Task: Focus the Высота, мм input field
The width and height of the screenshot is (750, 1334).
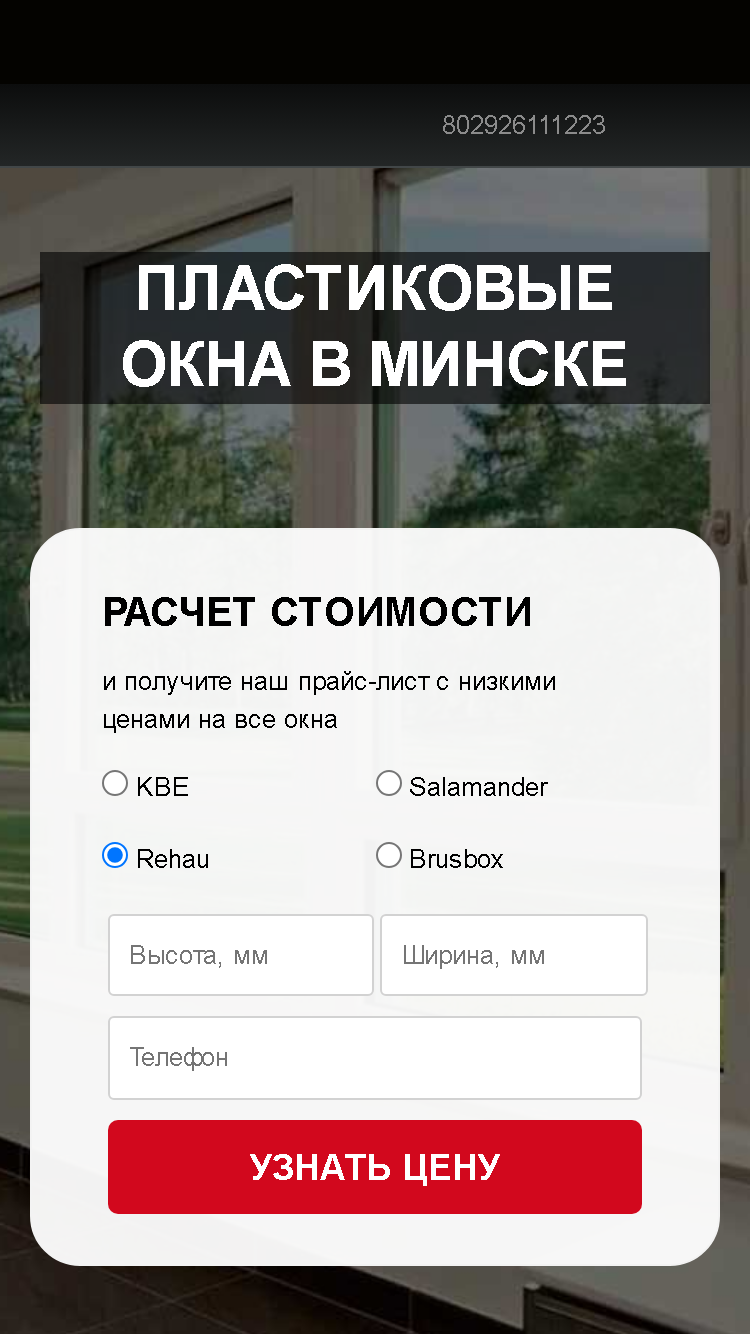Action: coord(241,955)
